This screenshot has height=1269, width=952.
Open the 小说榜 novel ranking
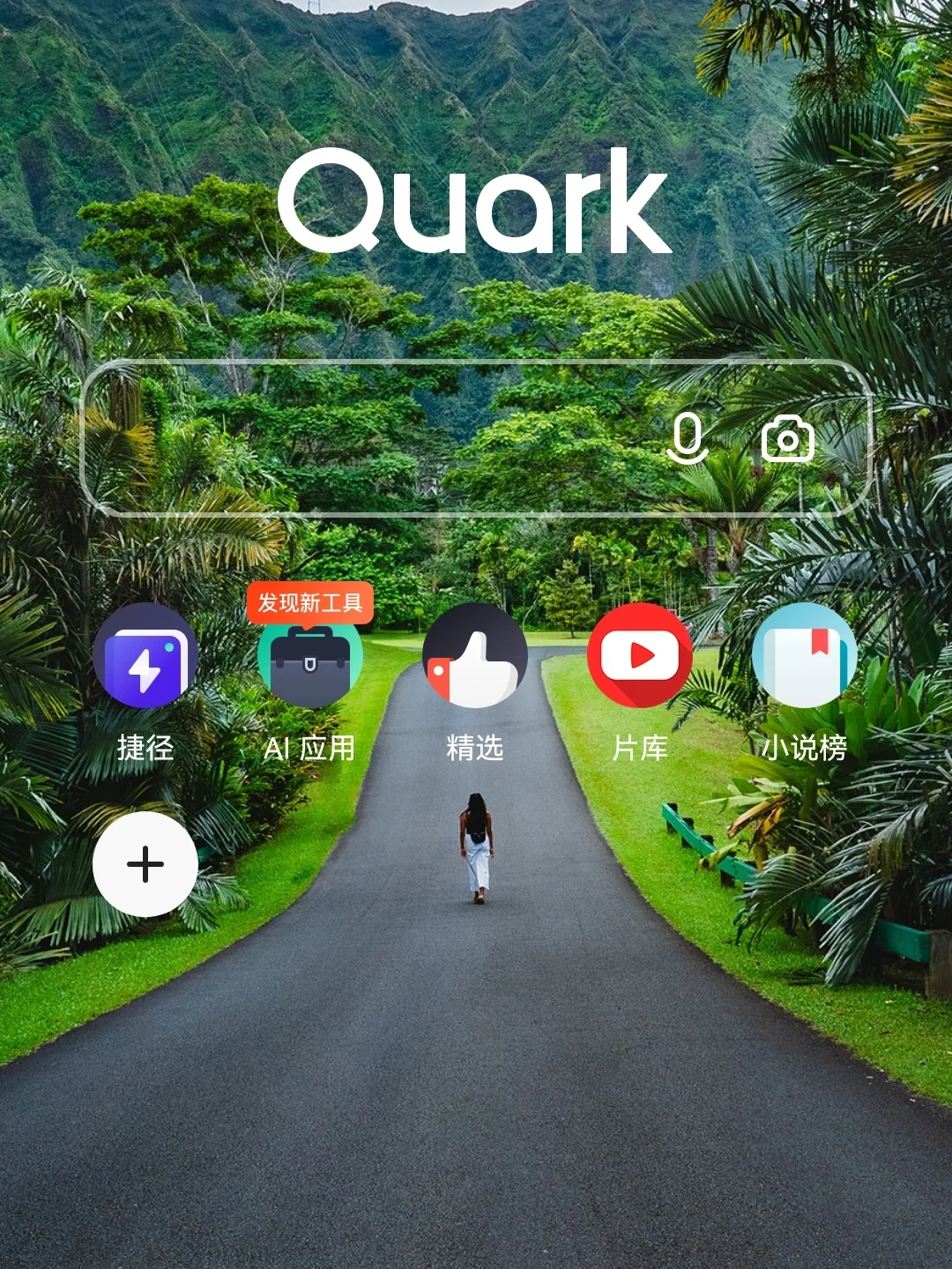[804, 656]
